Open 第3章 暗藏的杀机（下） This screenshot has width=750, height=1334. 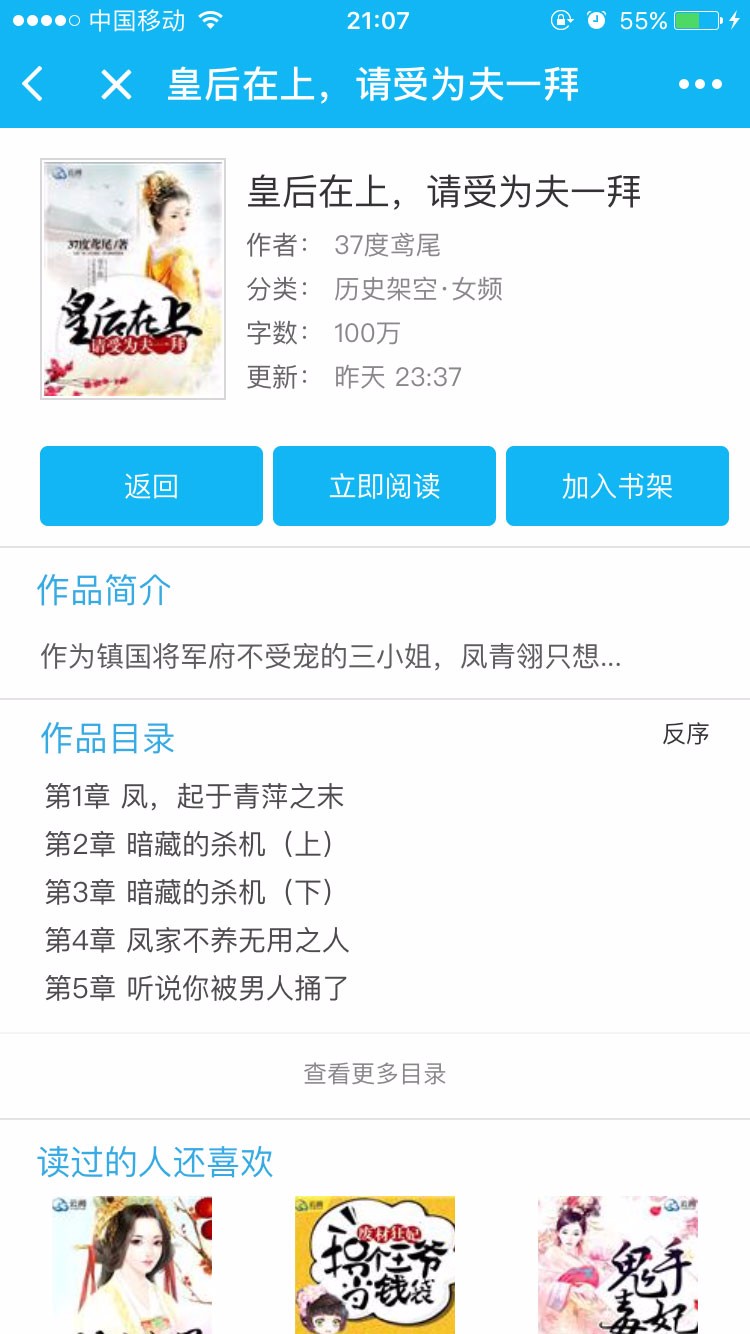coord(190,892)
